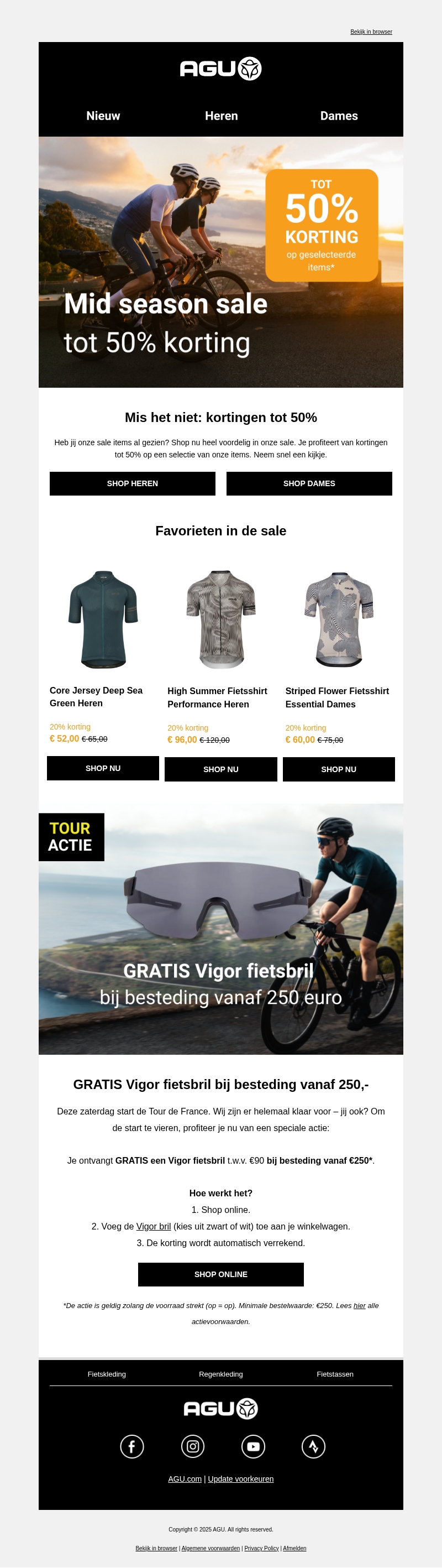Unsubscribe with the Afmelden link
The height and width of the screenshot is (1568, 442).
pos(294,1548)
